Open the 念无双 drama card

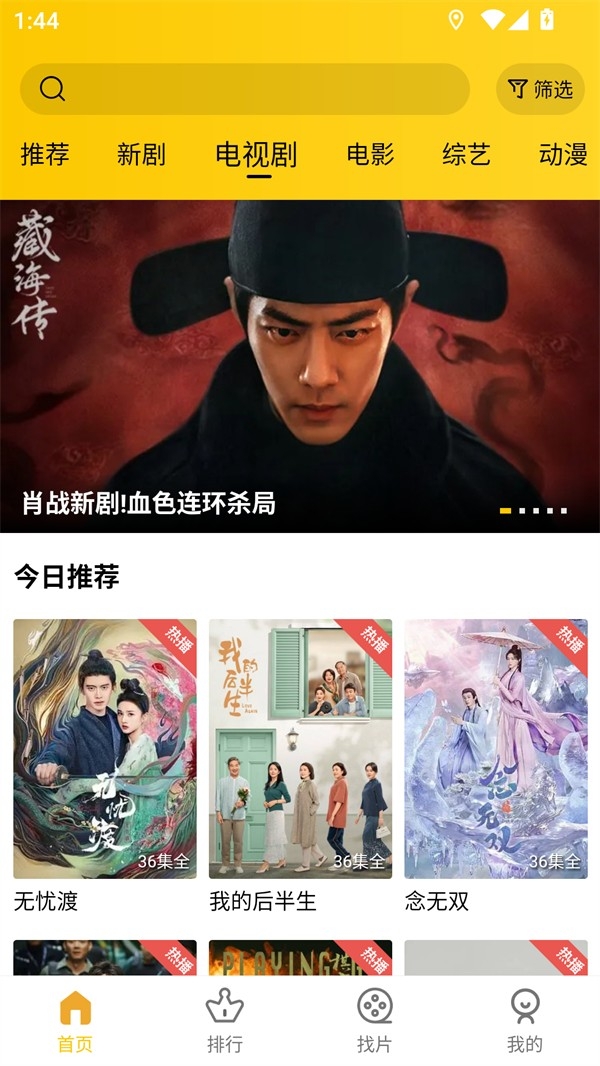tap(496, 749)
